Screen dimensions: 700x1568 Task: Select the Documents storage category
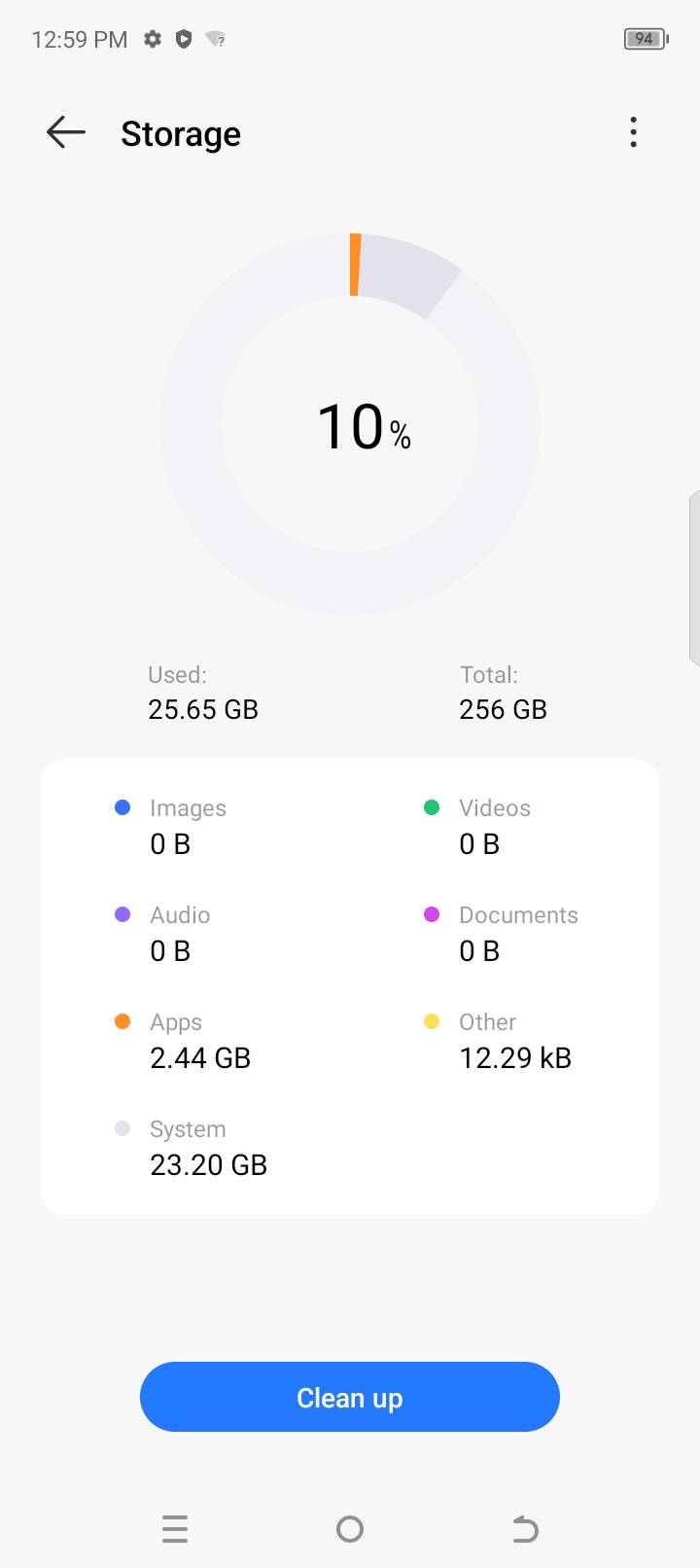[x=517, y=932]
